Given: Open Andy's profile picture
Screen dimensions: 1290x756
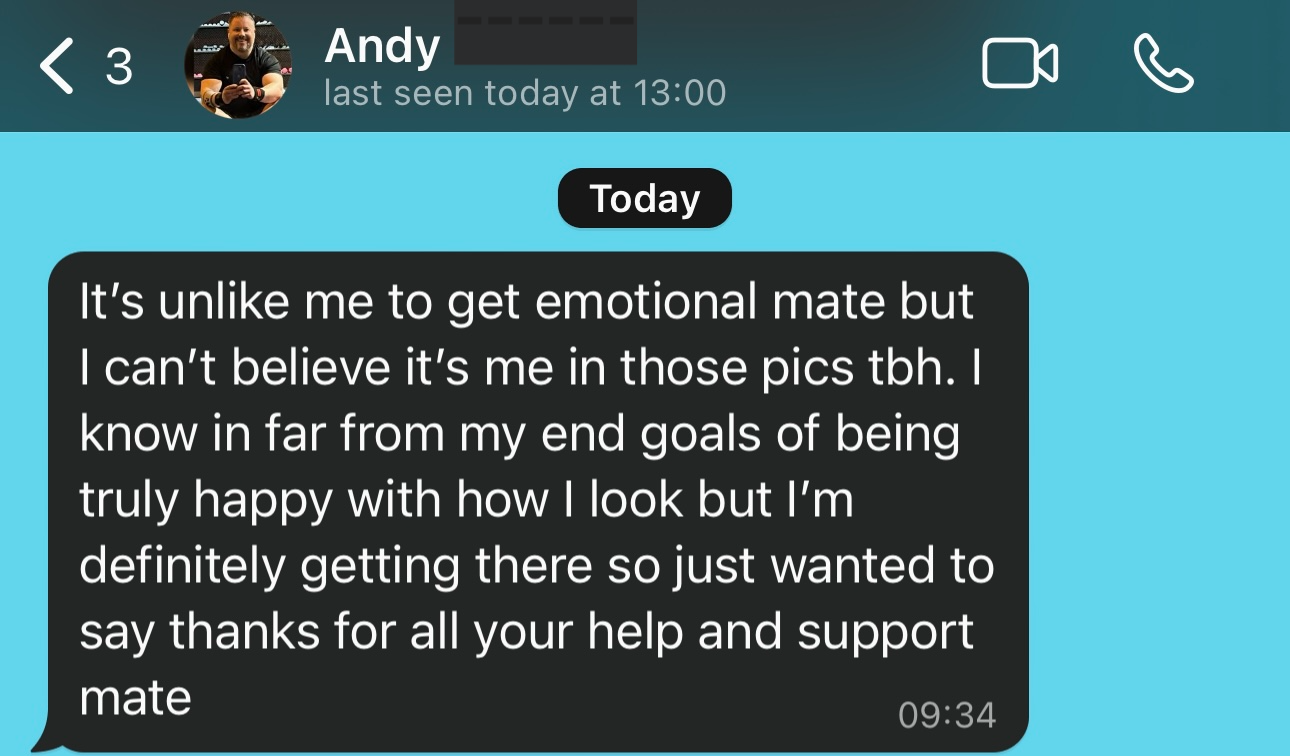Looking at the screenshot, I should point(238,66).
